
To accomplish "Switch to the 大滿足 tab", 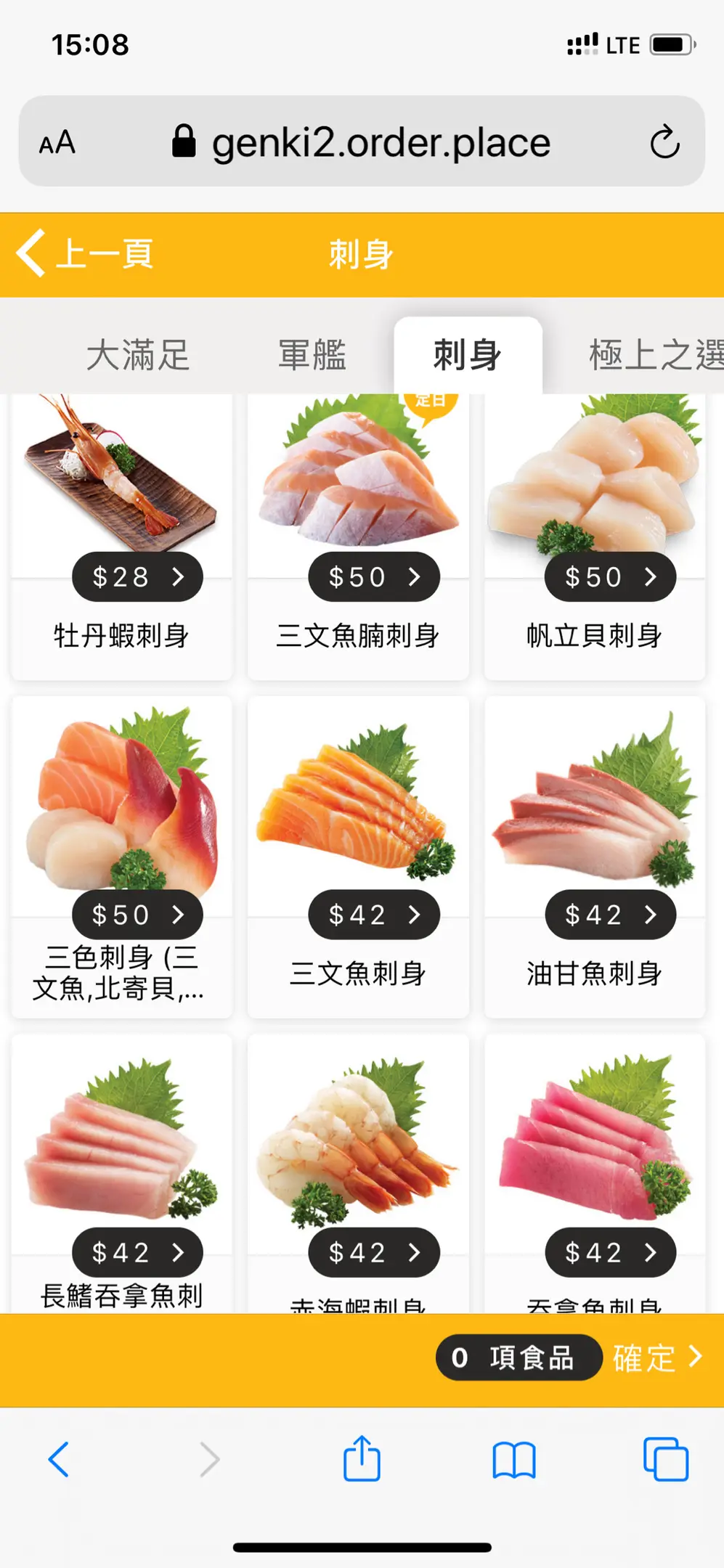I will point(138,356).
